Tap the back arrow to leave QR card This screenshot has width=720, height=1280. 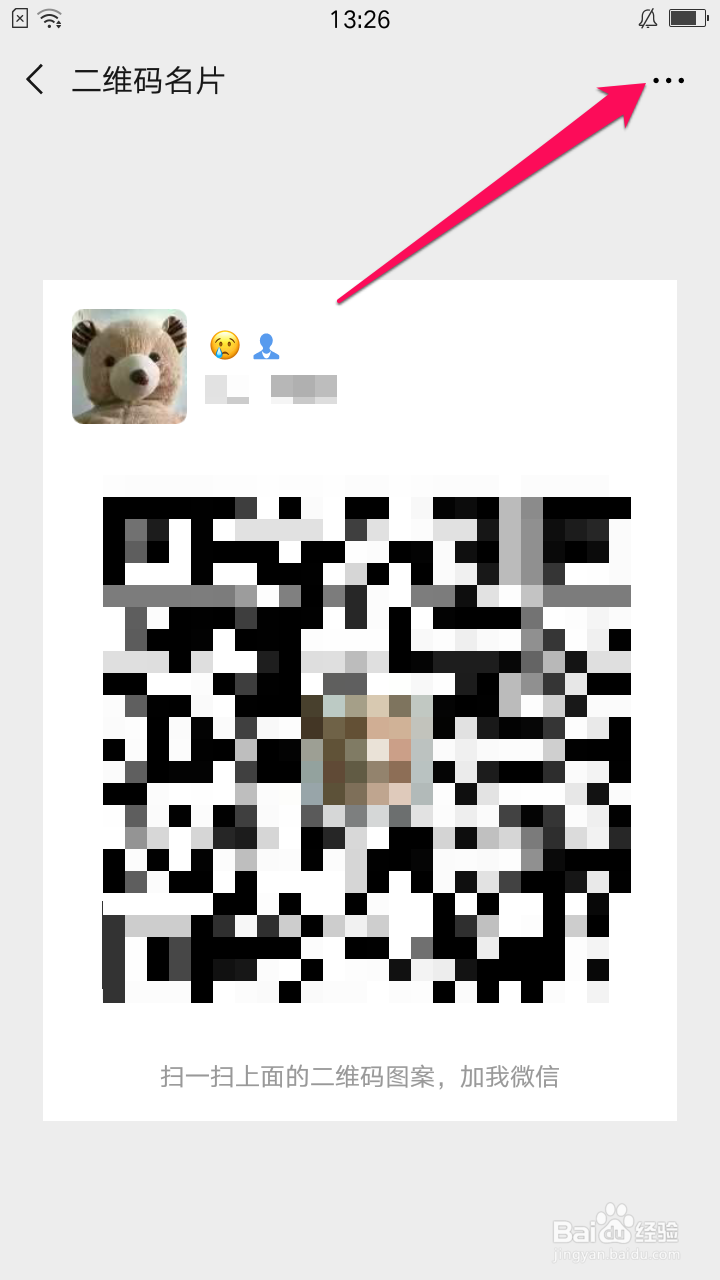34,80
